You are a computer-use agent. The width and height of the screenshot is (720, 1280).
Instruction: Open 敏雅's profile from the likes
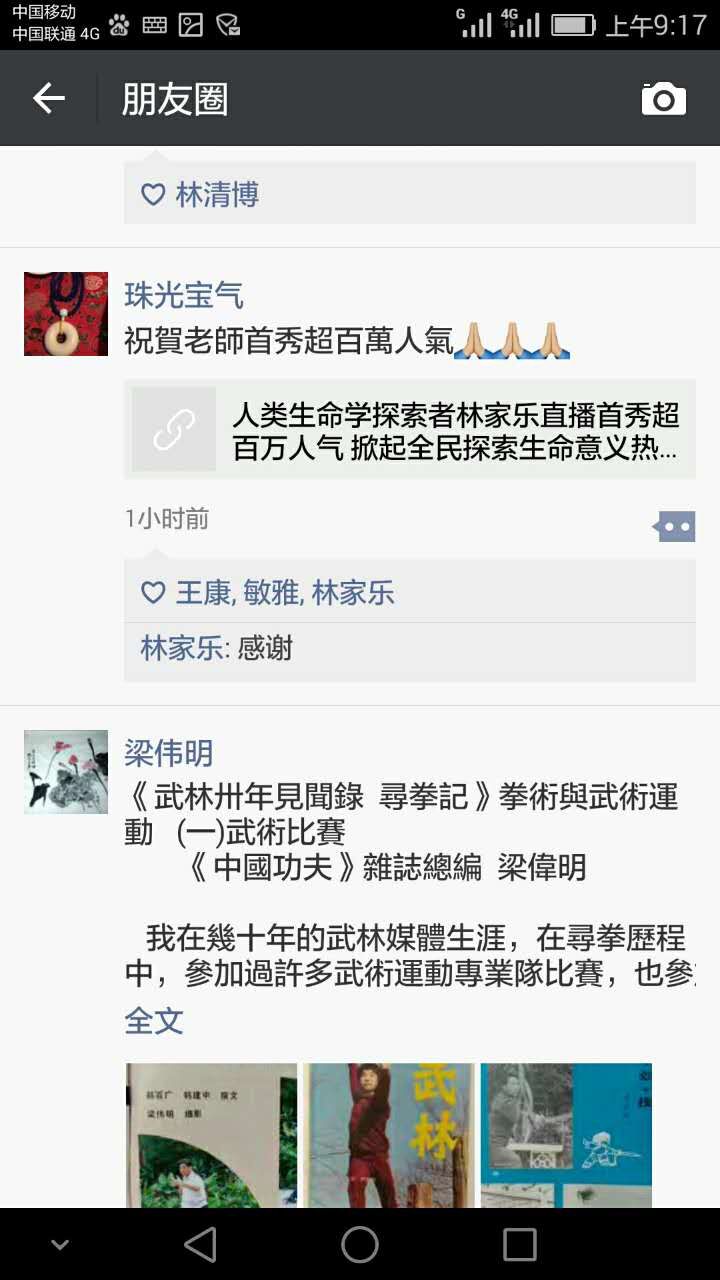270,593
